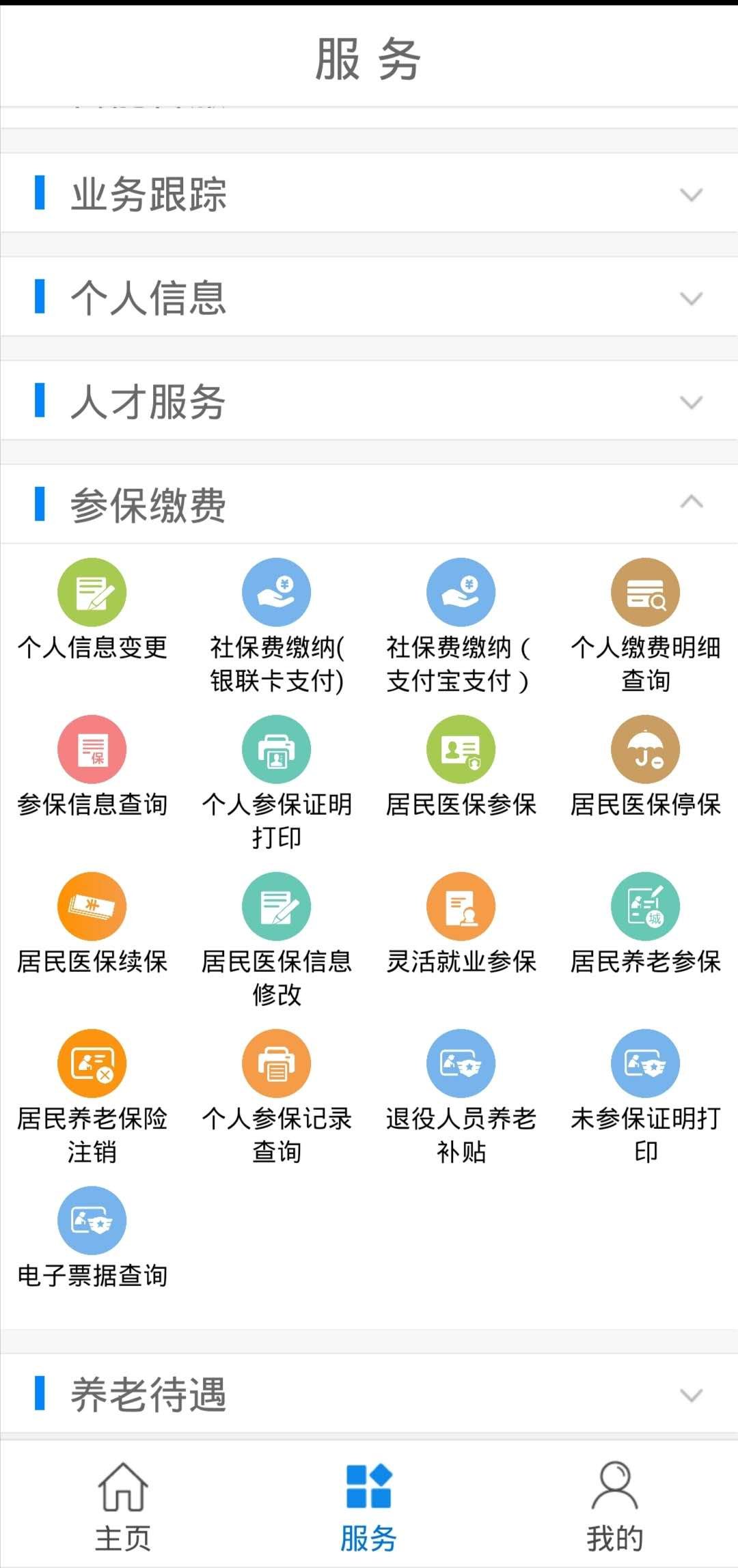Open 个人参保证明打印
Image resolution: width=738 pixels, height=1568 pixels.
pos(277,750)
